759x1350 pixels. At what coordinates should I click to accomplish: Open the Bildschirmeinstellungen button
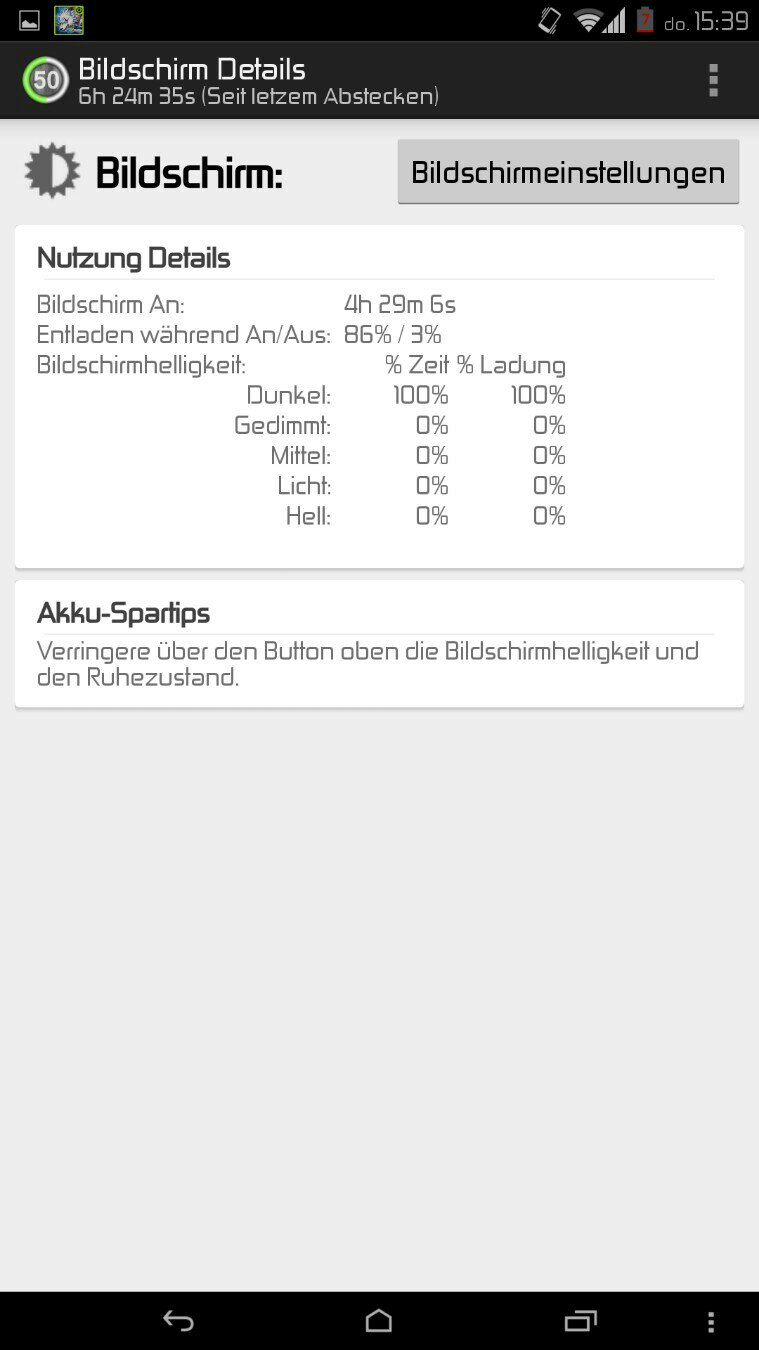(x=568, y=172)
